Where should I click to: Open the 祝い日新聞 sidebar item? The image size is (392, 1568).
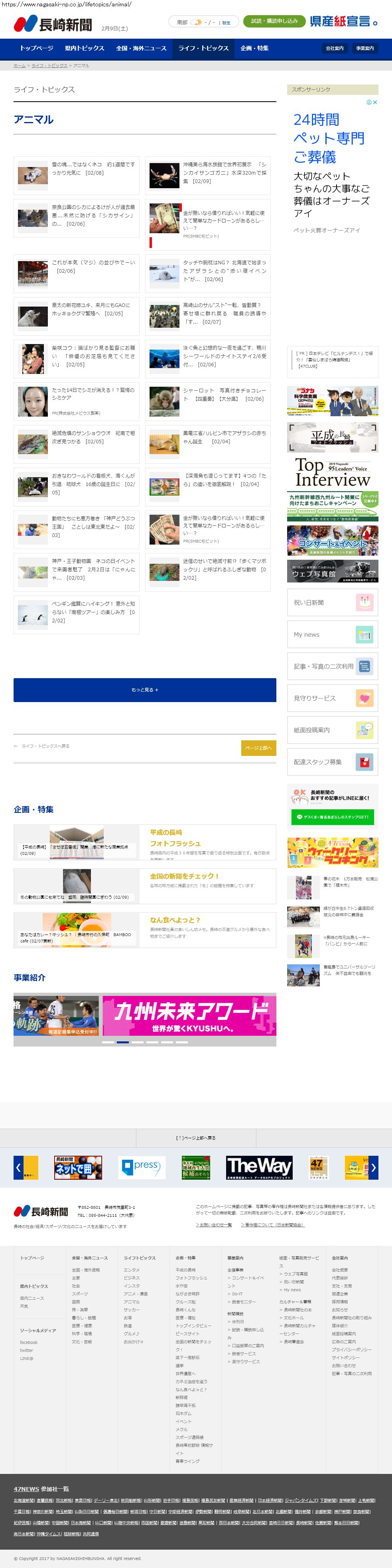pos(332,603)
